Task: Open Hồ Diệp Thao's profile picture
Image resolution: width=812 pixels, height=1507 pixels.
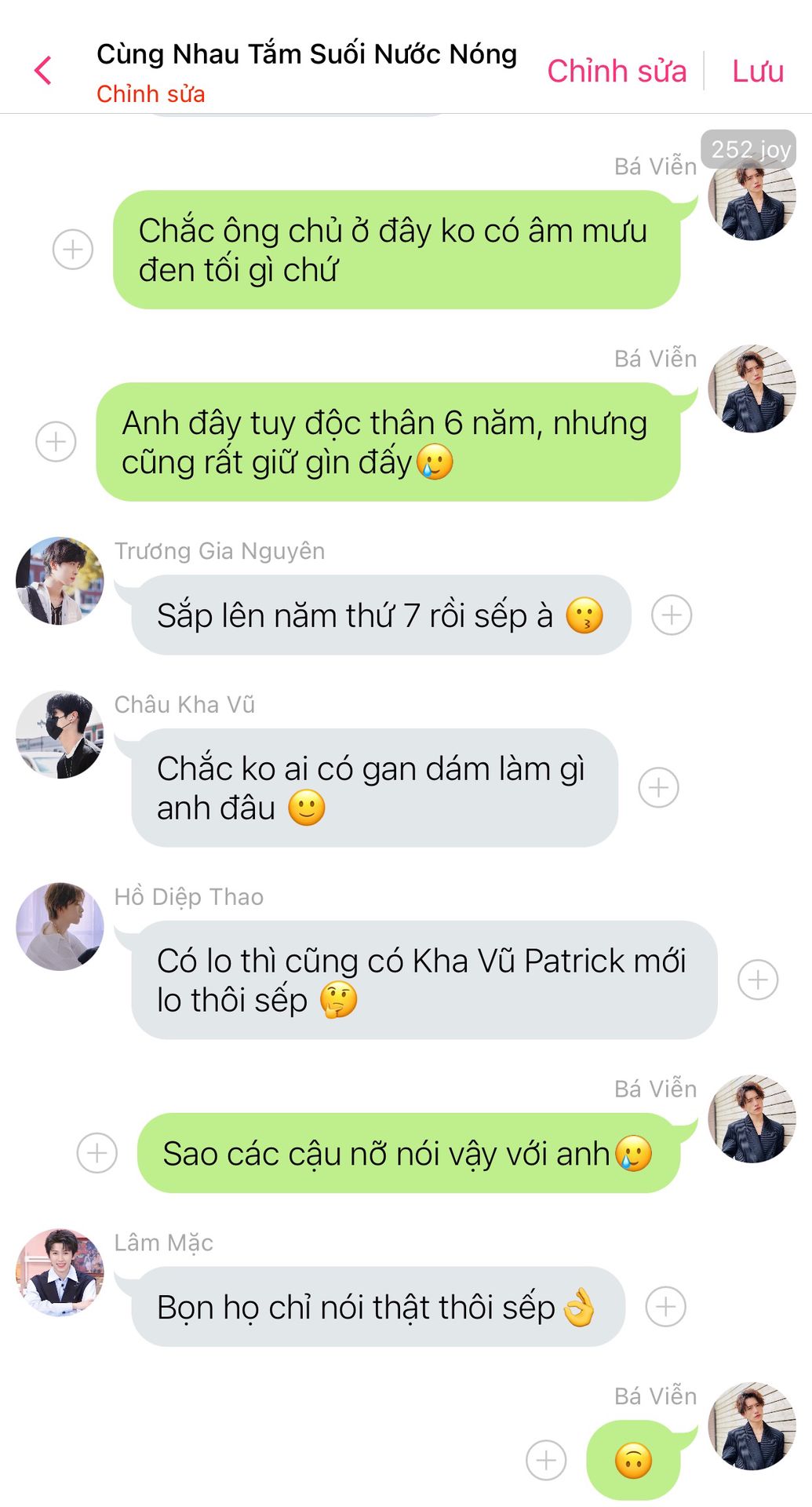Action: click(x=60, y=926)
